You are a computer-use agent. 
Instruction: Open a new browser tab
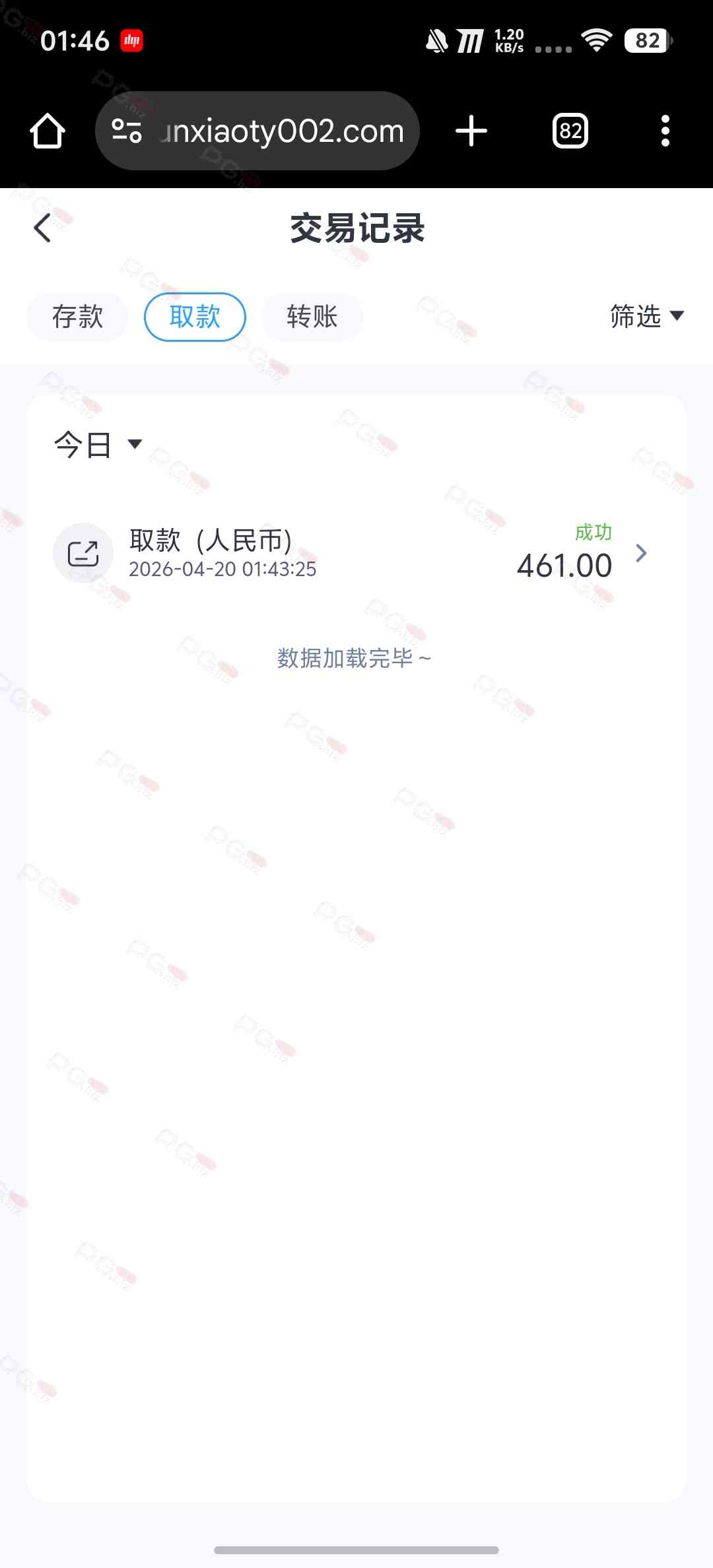[471, 131]
